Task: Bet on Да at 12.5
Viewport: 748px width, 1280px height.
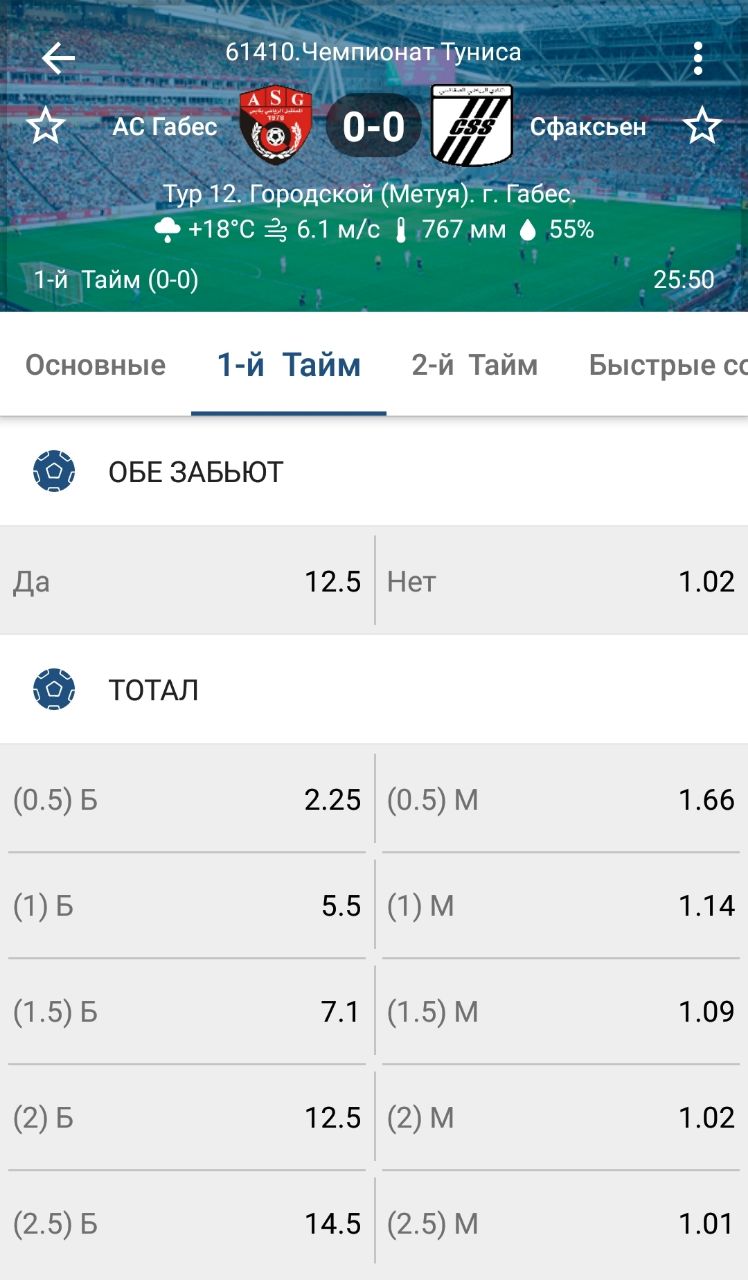Action: (x=187, y=581)
